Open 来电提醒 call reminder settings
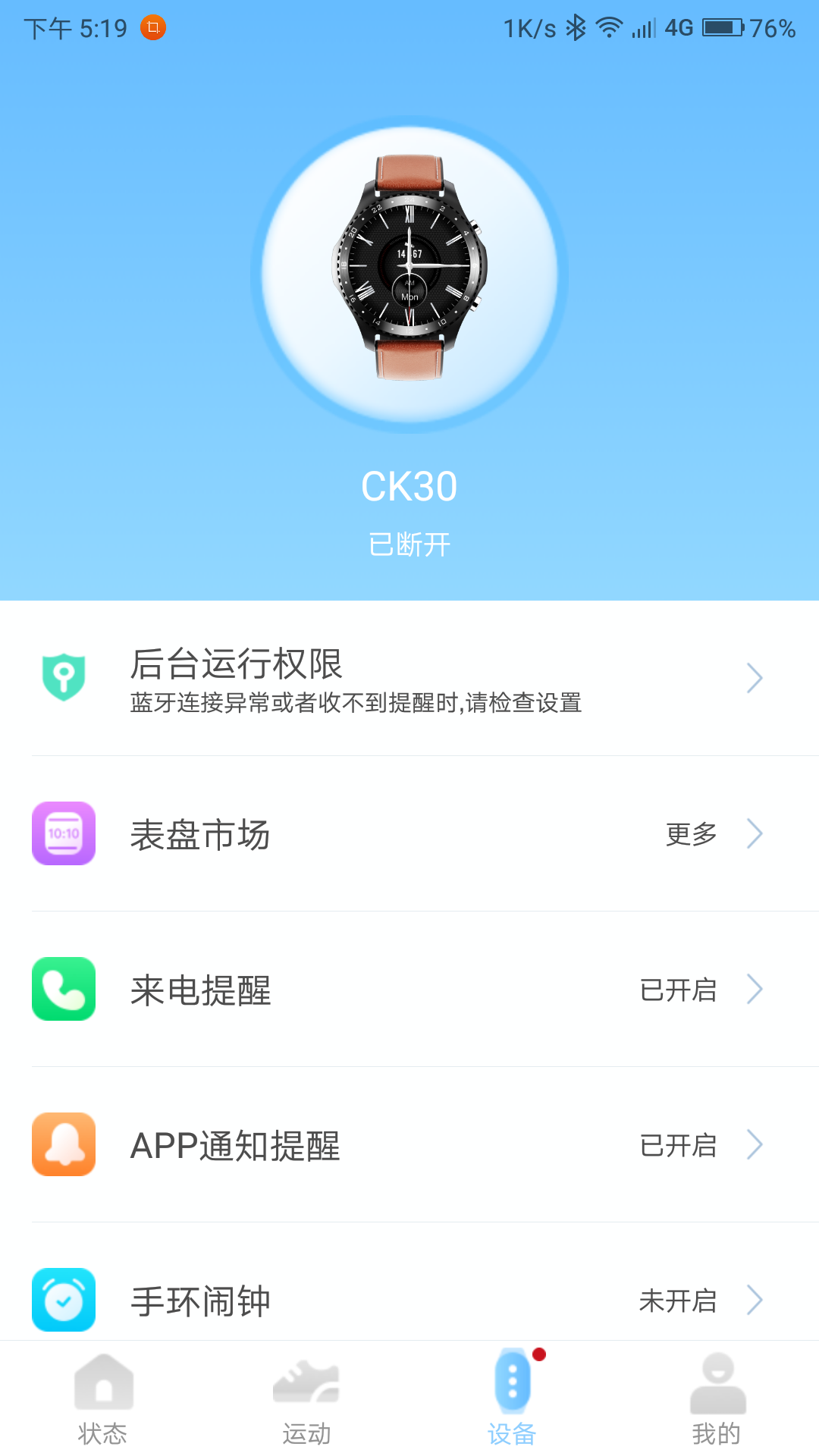This screenshot has height=1456, width=819. pos(409,990)
